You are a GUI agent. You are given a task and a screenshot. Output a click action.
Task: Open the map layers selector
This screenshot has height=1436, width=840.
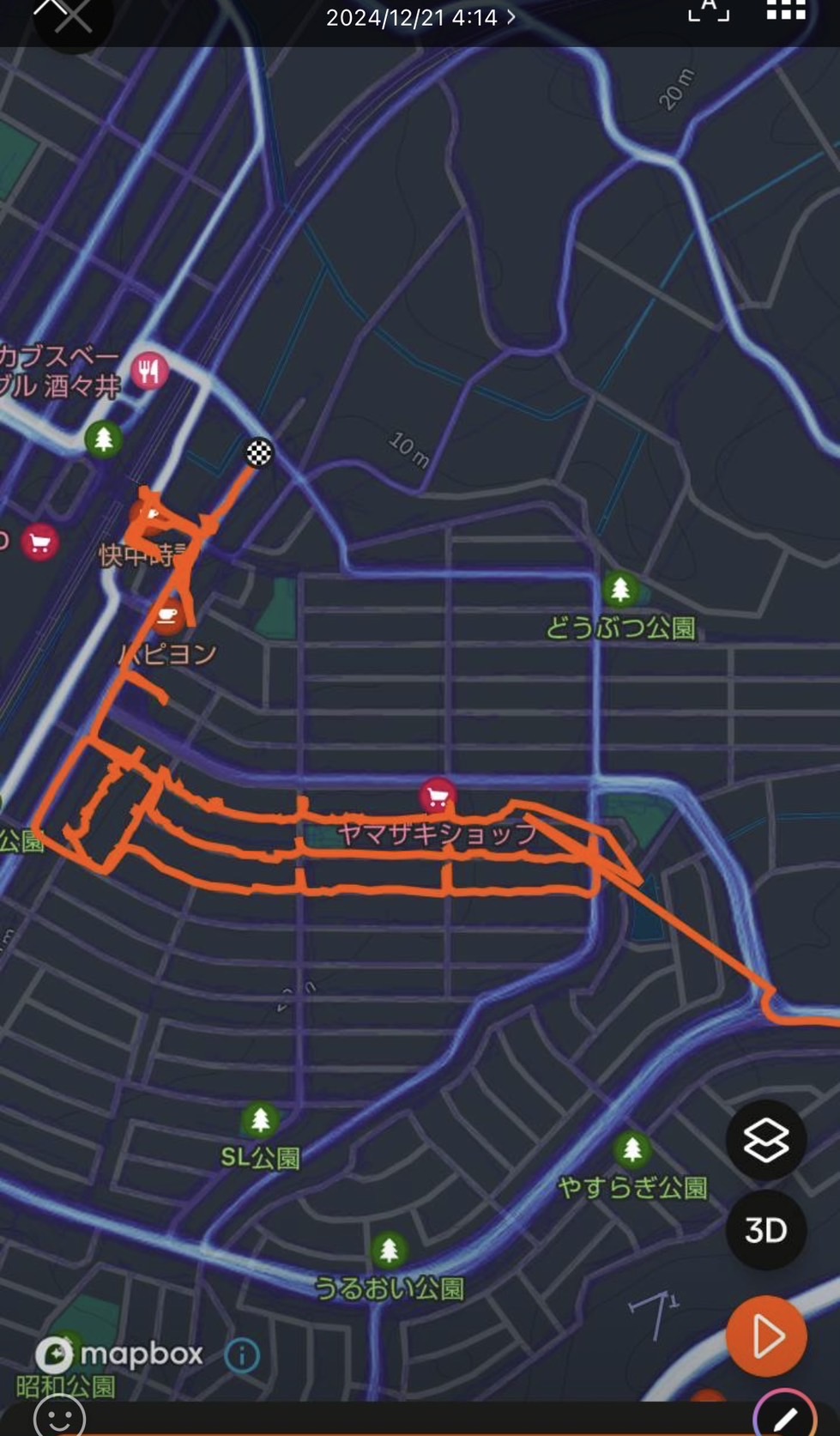tap(766, 1141)
